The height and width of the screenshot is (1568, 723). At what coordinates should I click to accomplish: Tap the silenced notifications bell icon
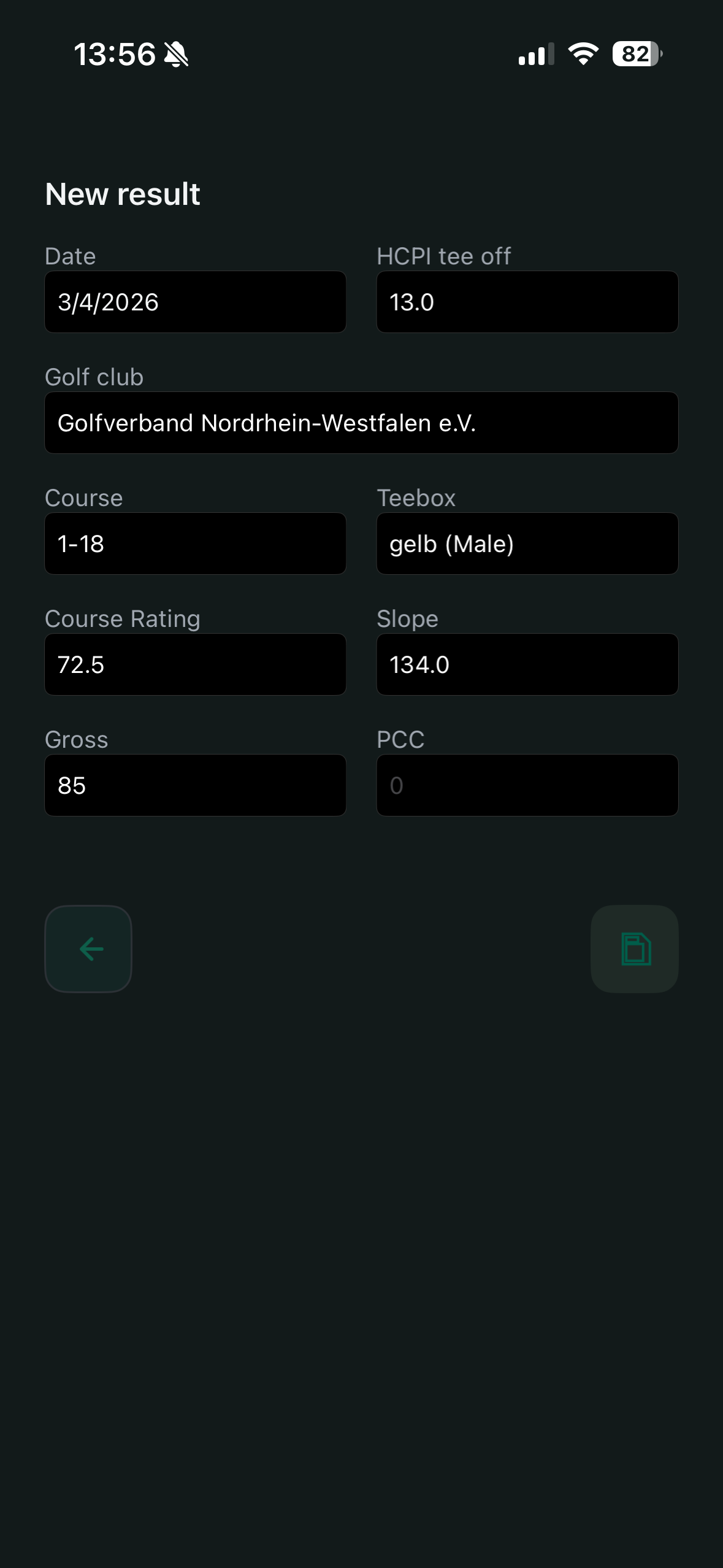point(175,54)
